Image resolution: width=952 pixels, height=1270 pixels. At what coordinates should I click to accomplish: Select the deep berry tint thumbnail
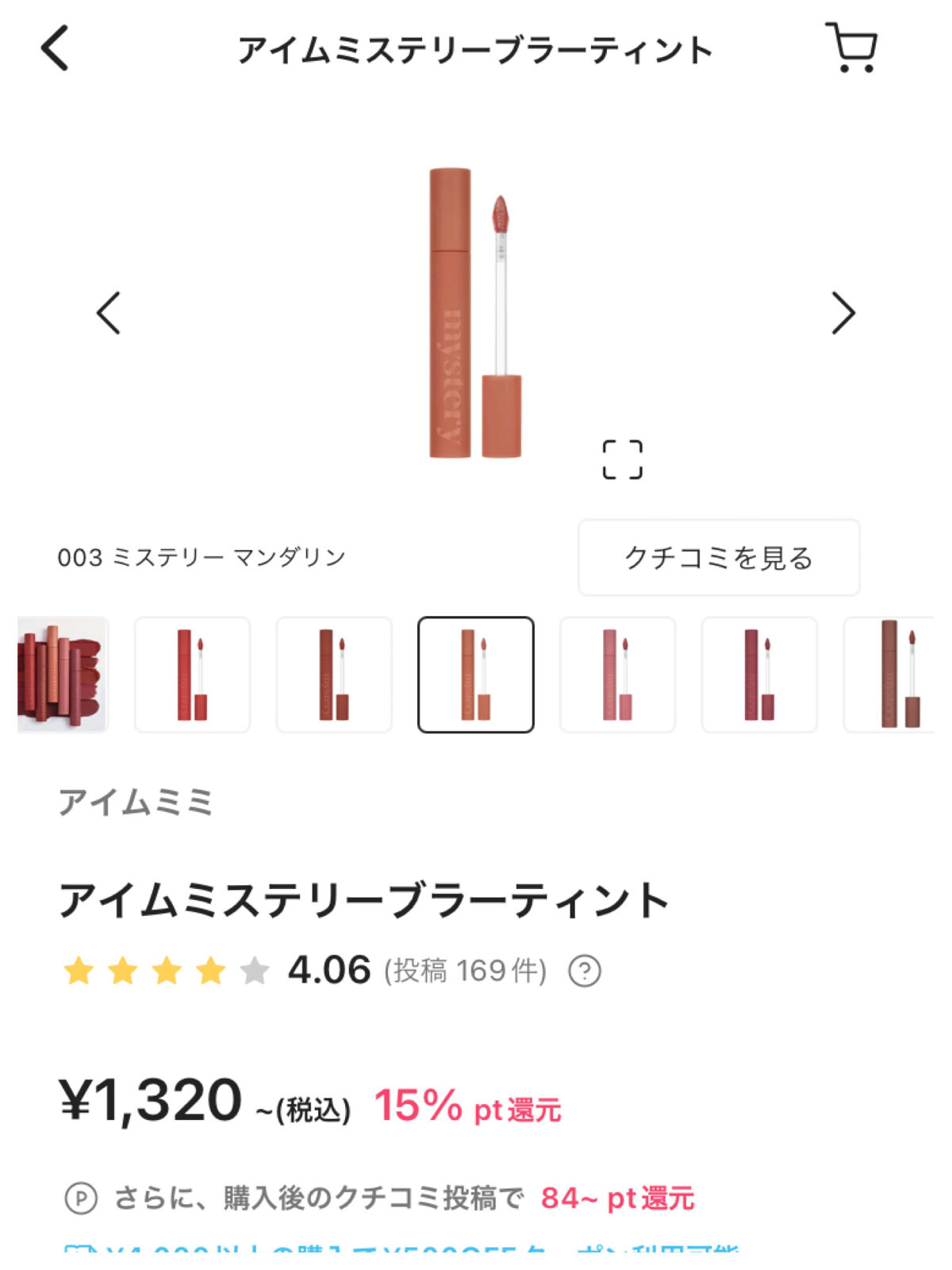tap(759, 674)
